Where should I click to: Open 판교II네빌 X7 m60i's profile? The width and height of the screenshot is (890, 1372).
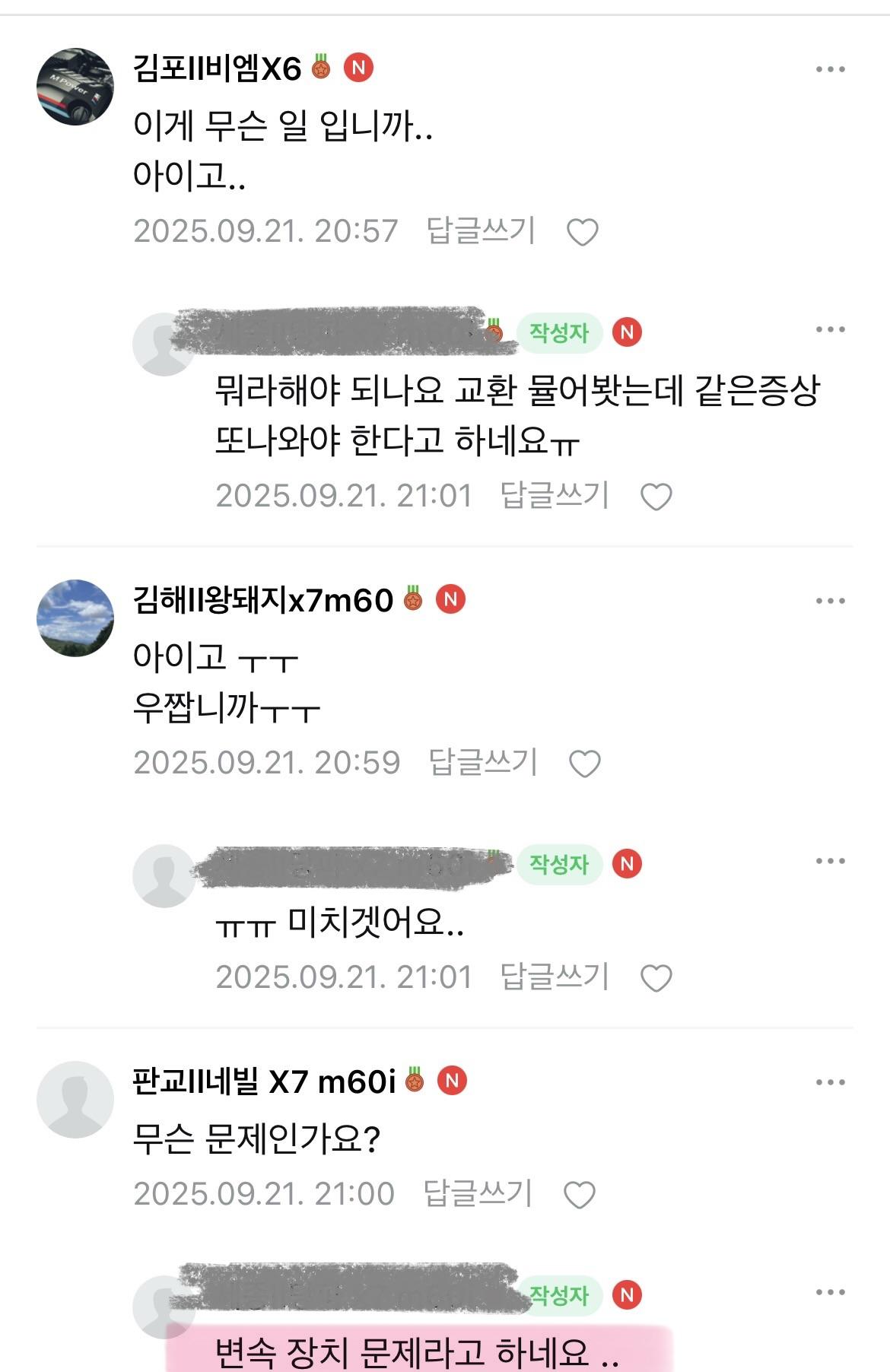point(75,1099)
